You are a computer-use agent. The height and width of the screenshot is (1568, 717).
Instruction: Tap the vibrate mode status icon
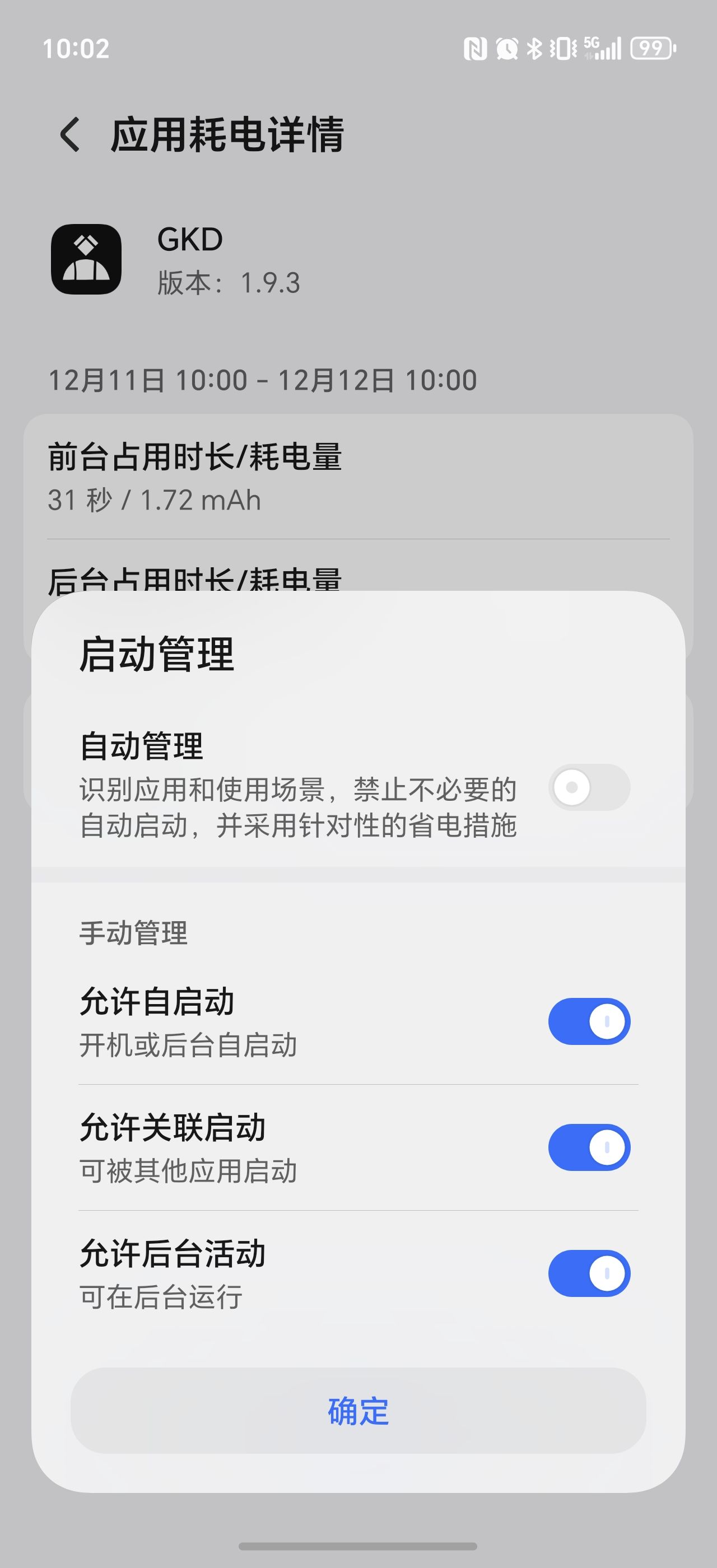point(564,49)
